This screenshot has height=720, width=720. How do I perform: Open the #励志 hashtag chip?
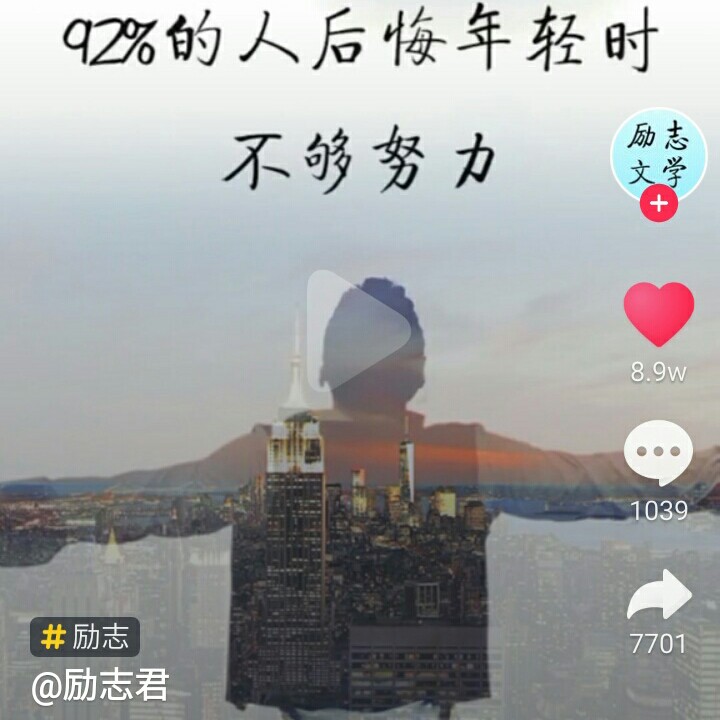85,636
